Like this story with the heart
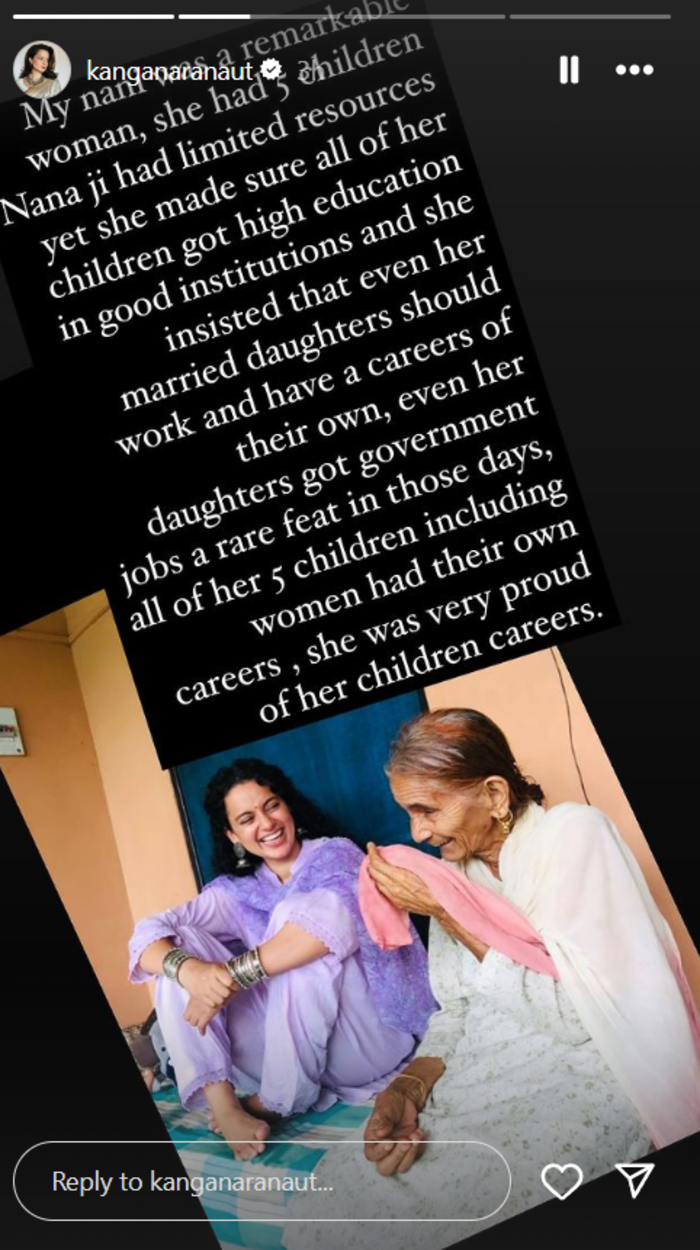 tap(561, 1181)
